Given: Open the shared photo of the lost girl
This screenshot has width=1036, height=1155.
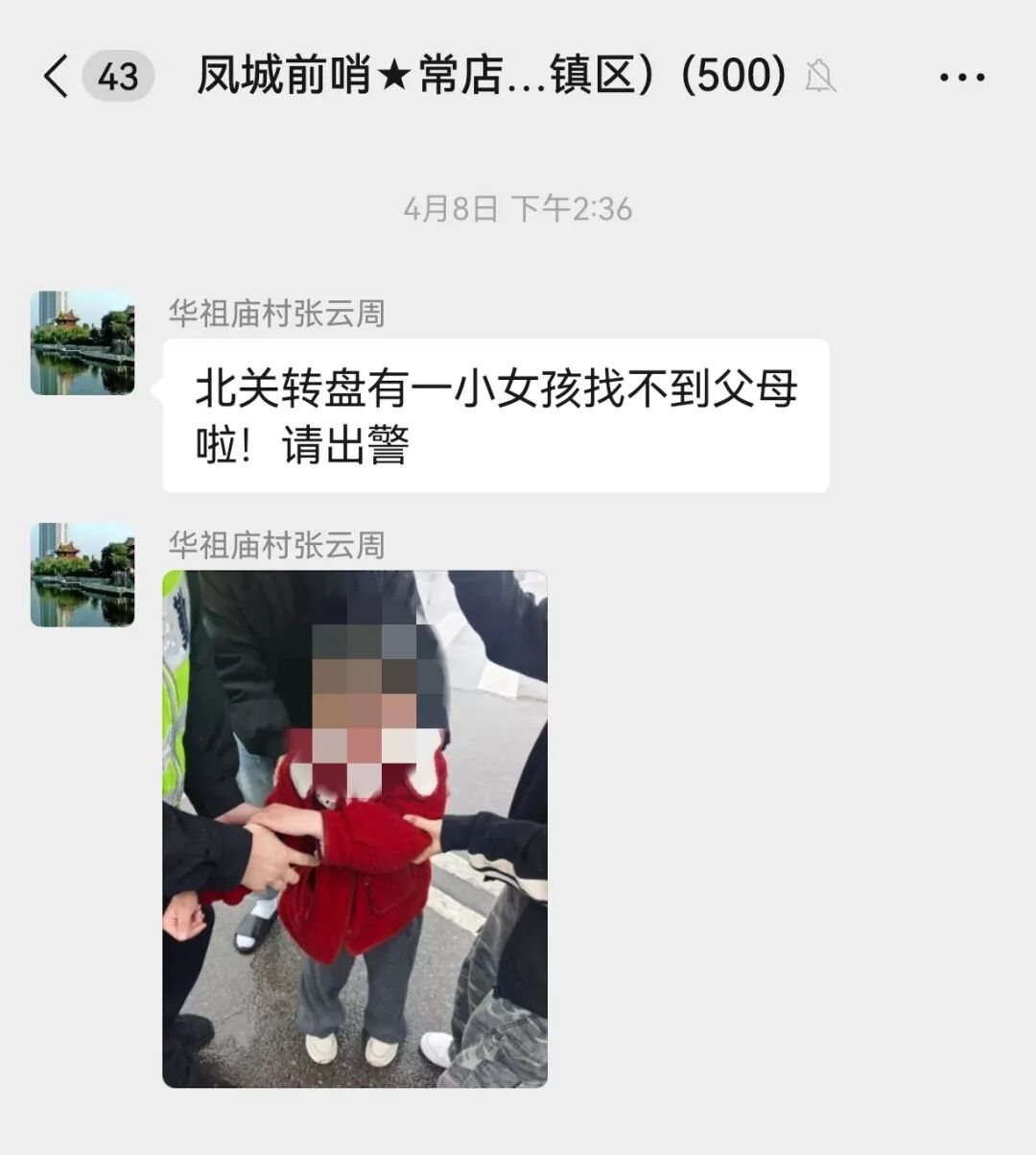Looking at the screenshot, I should (355, 829).
